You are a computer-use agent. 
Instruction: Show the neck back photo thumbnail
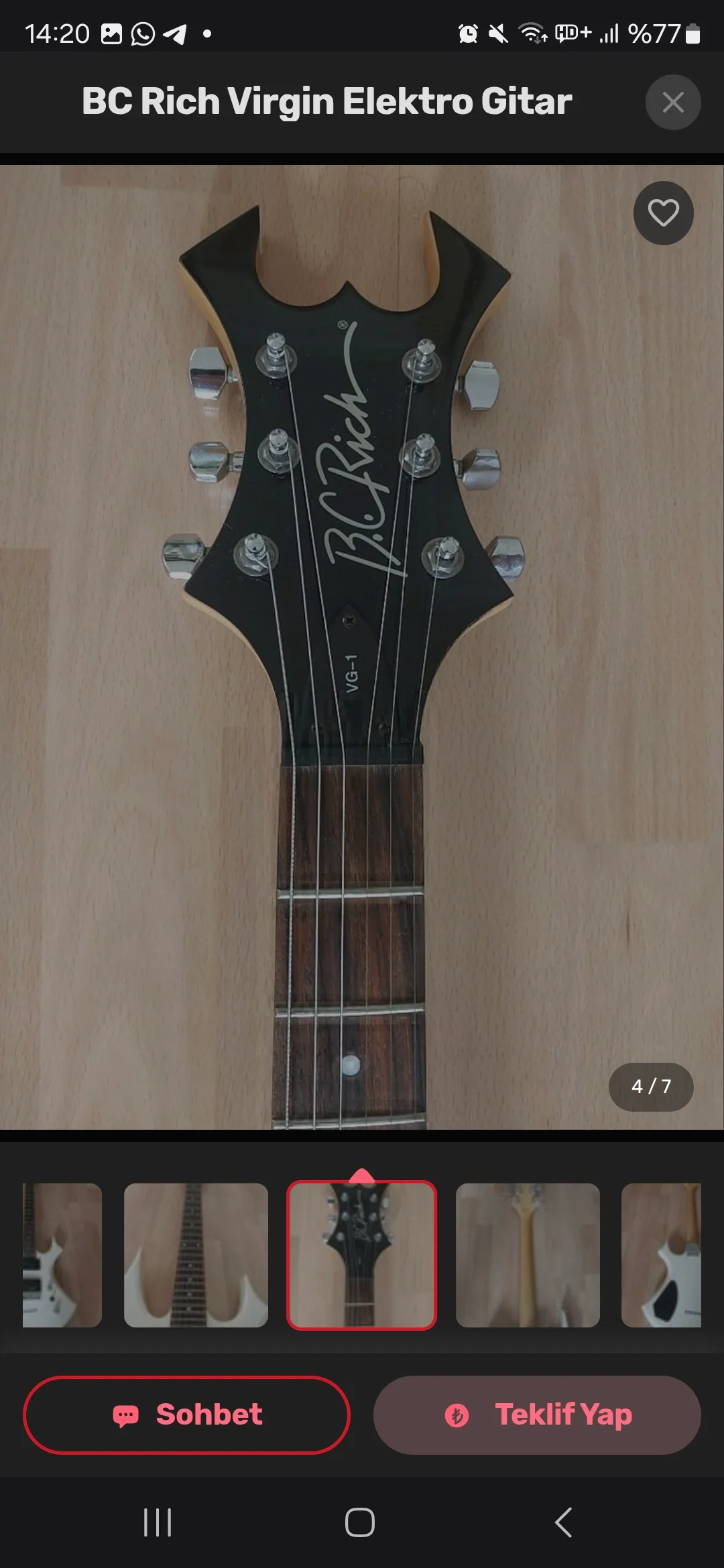(528, 1255)
